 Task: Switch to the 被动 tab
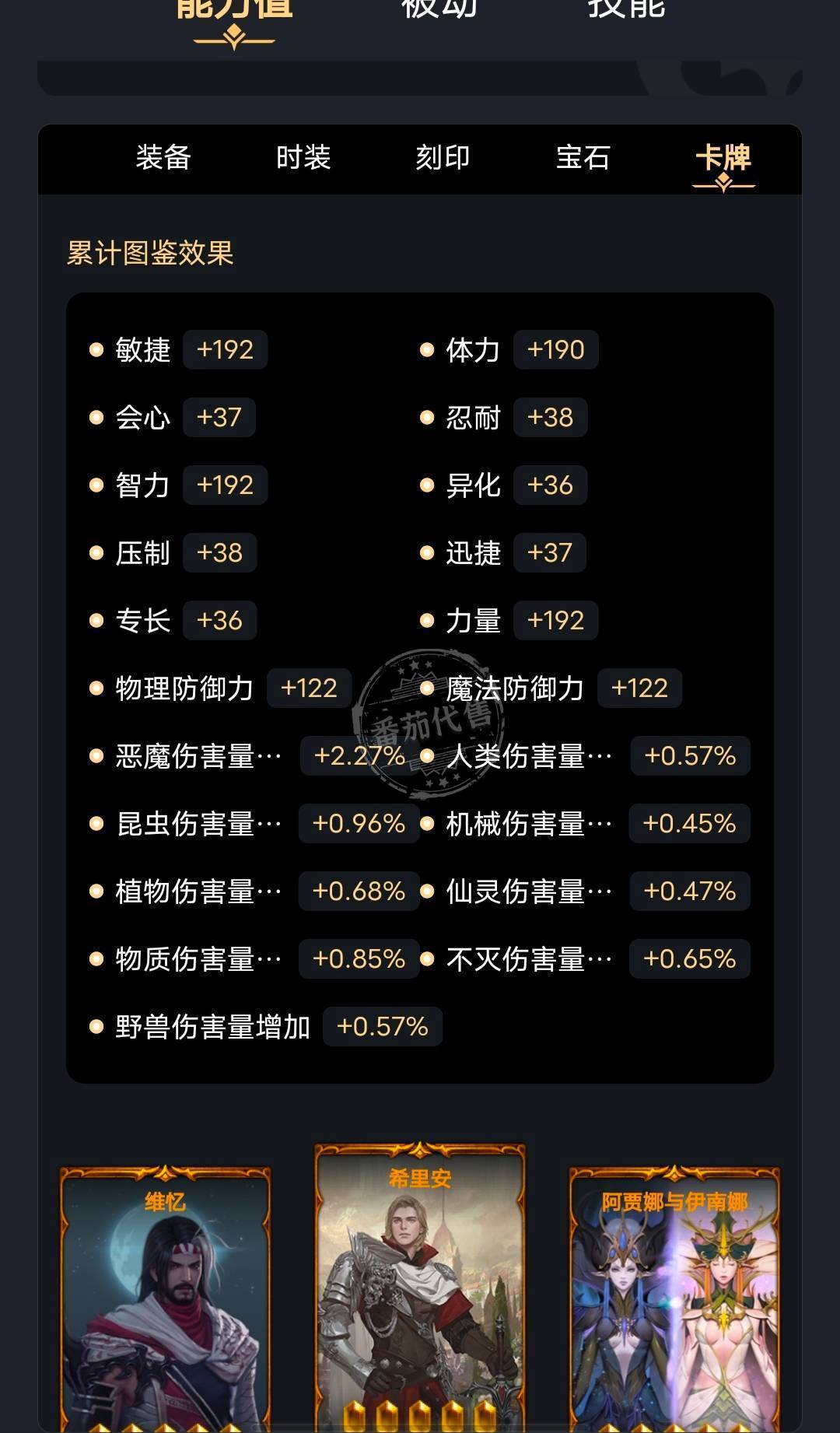point(439,9)
